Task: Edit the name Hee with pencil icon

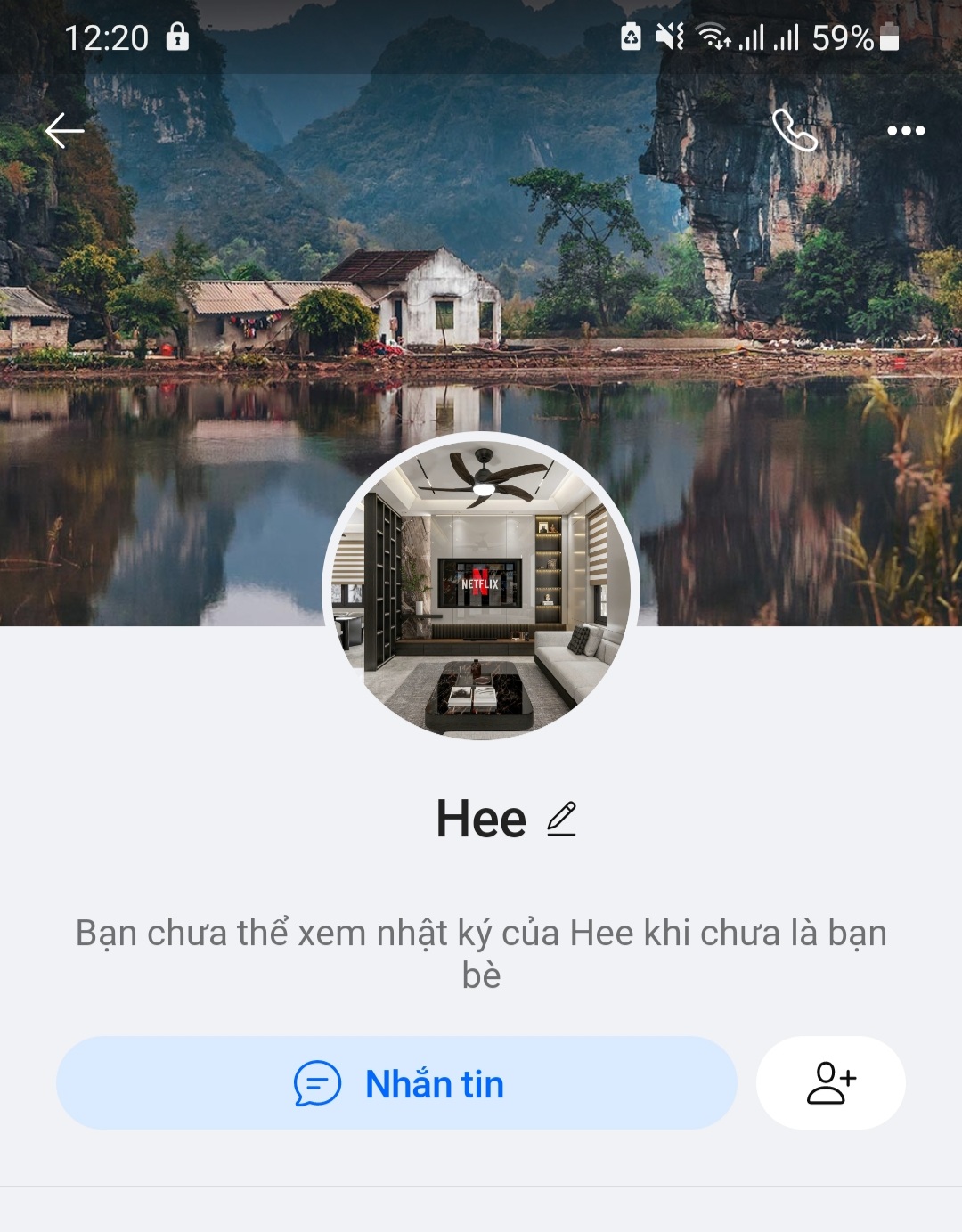Action: point(561,818)
